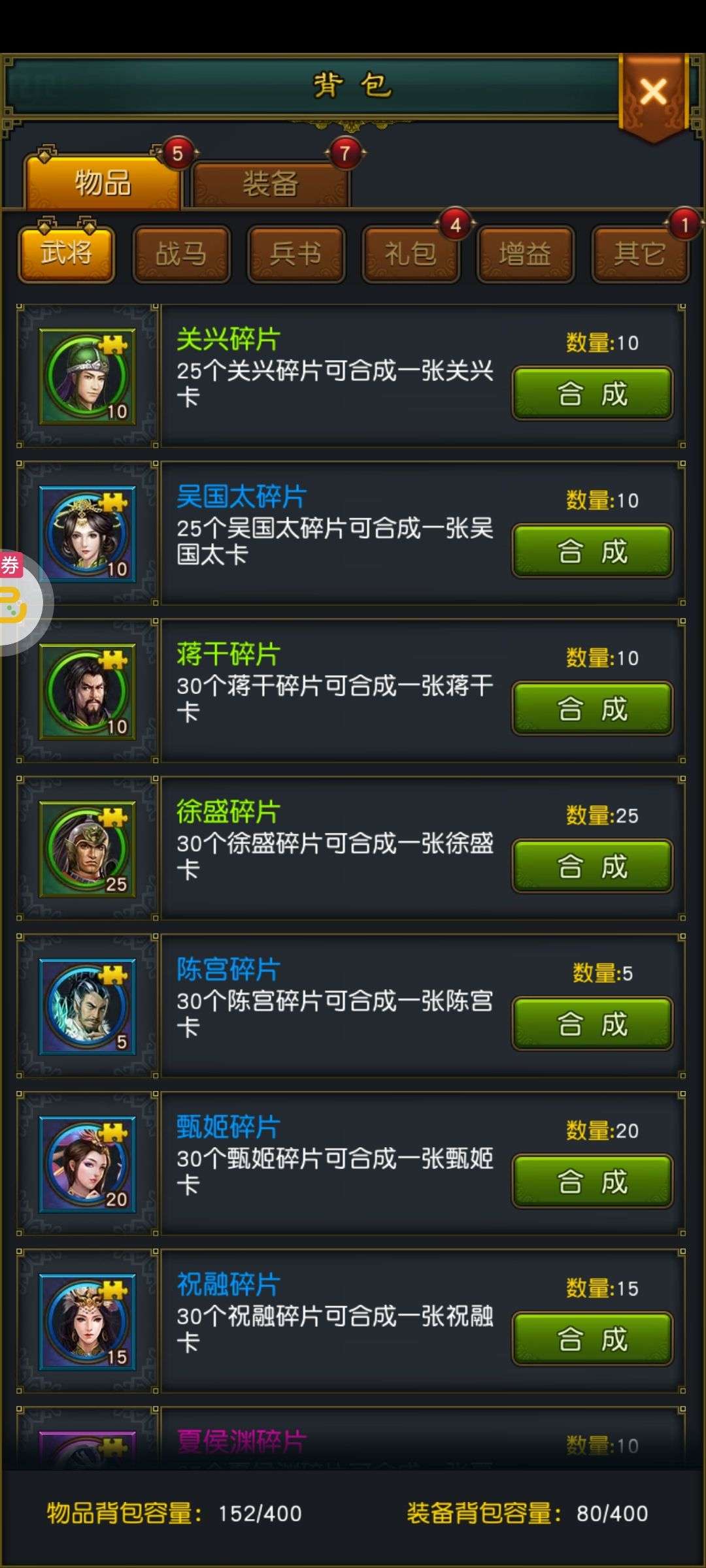
Task: Synthesize 蒋干碎片 with 合成
Action: click(x=592, y=709)
